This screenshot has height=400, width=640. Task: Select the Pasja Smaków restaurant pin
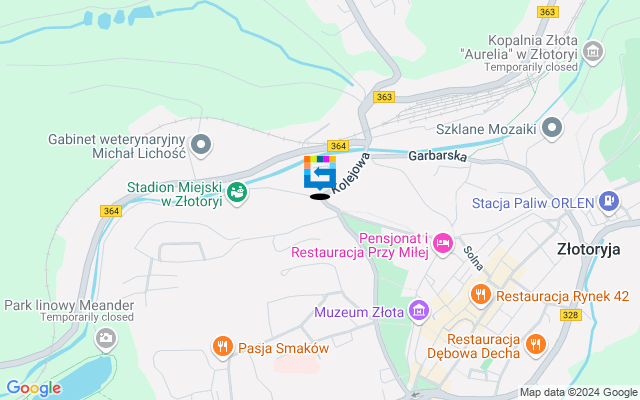[x=222, y=347]
